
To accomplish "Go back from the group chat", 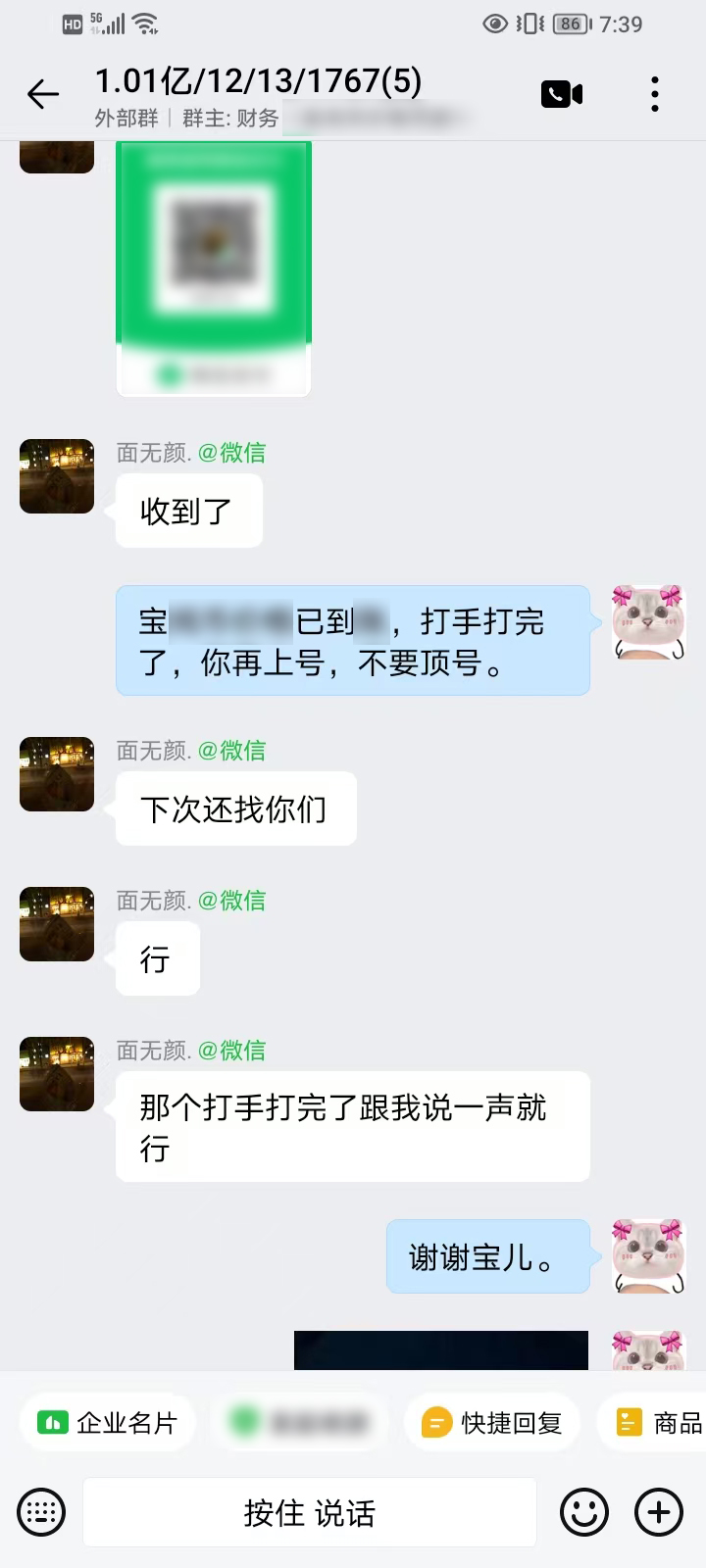I will coord(43,95).
